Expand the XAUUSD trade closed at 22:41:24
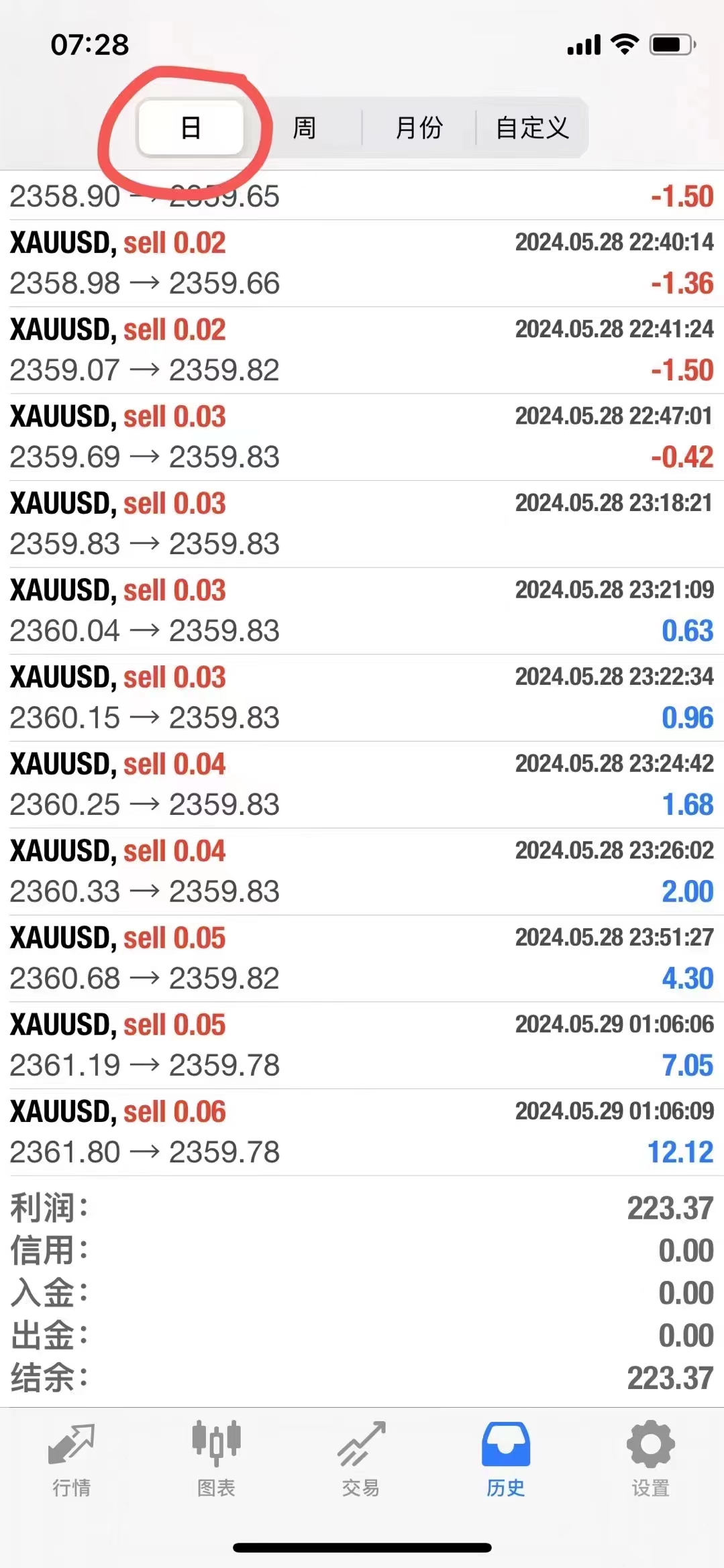 (x=362, y=350)
